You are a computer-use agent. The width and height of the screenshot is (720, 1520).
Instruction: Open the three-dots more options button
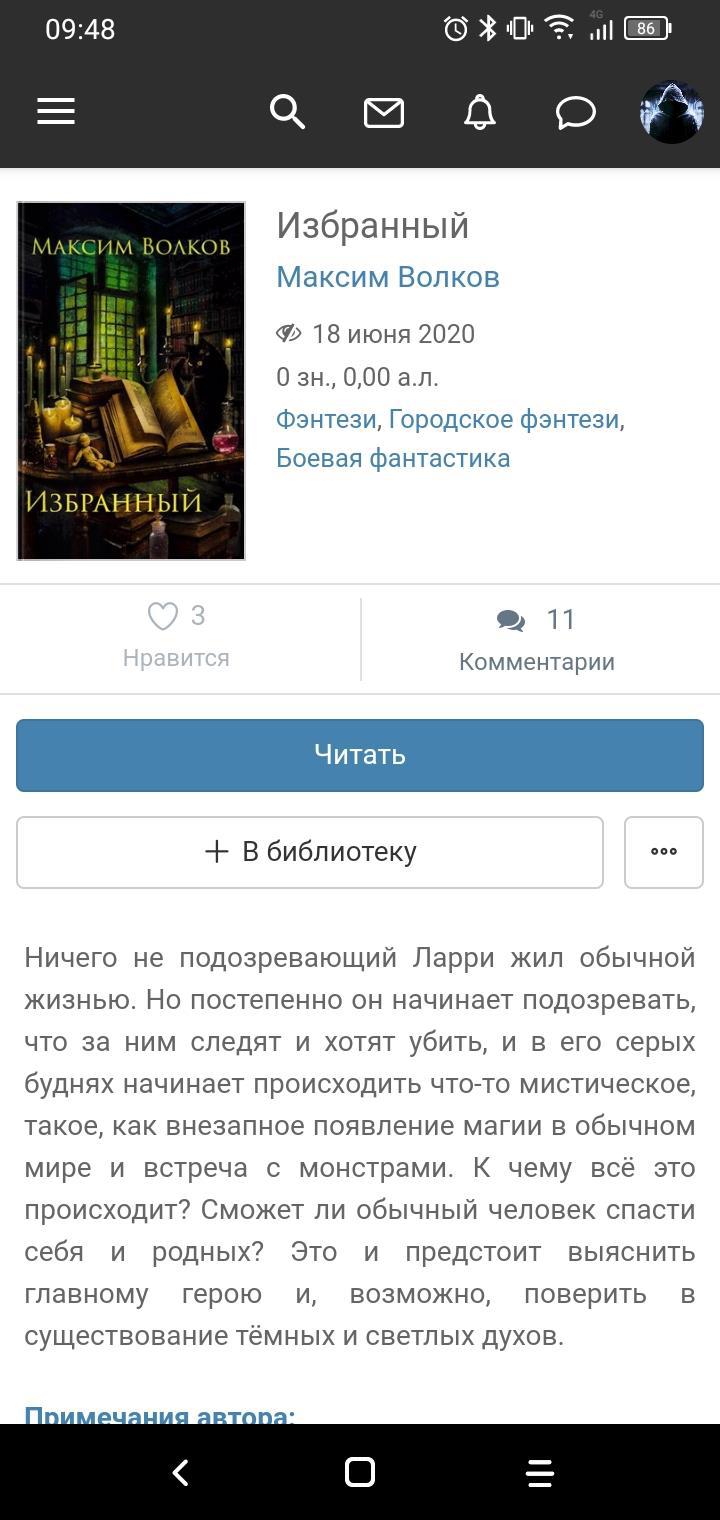tap(664, 852)
